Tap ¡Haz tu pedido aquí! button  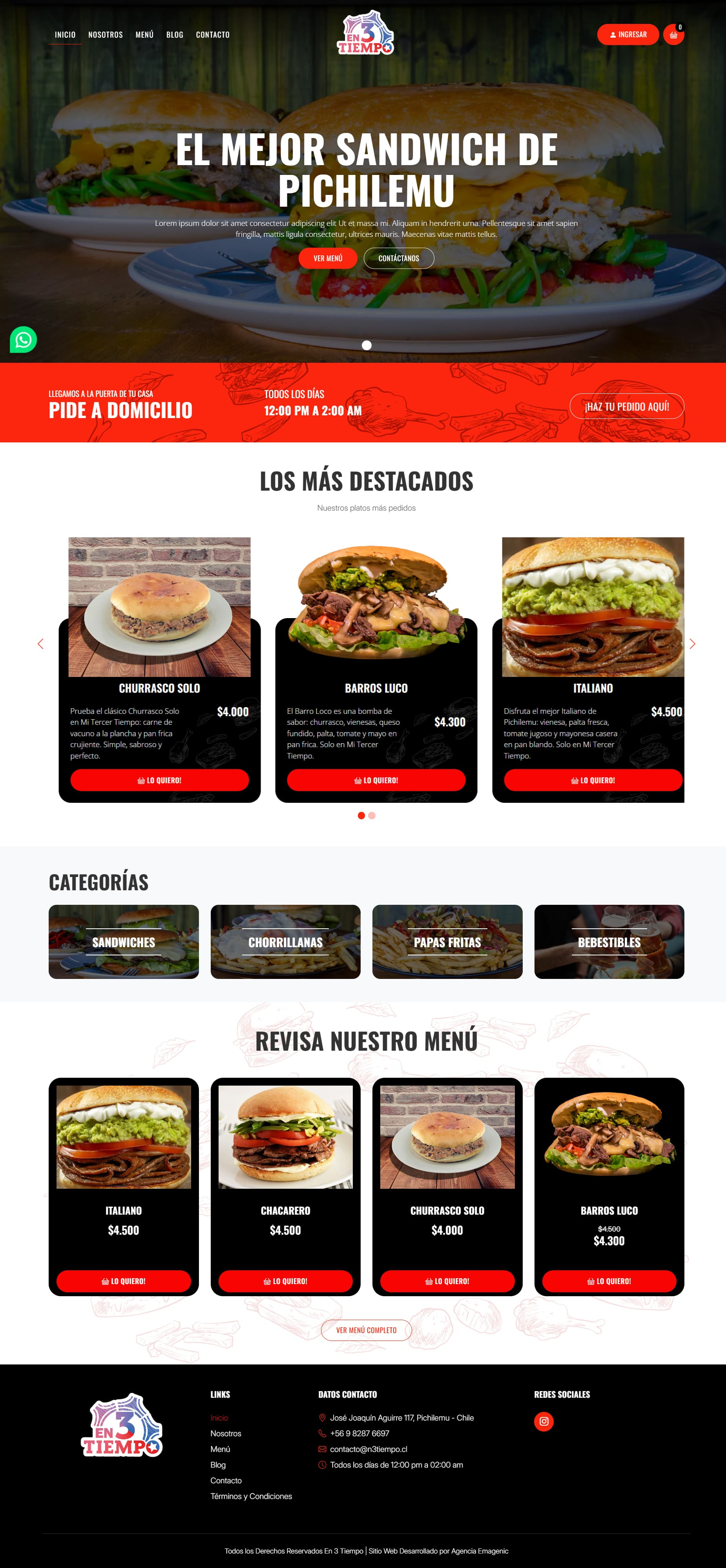[x=627, y=407]
